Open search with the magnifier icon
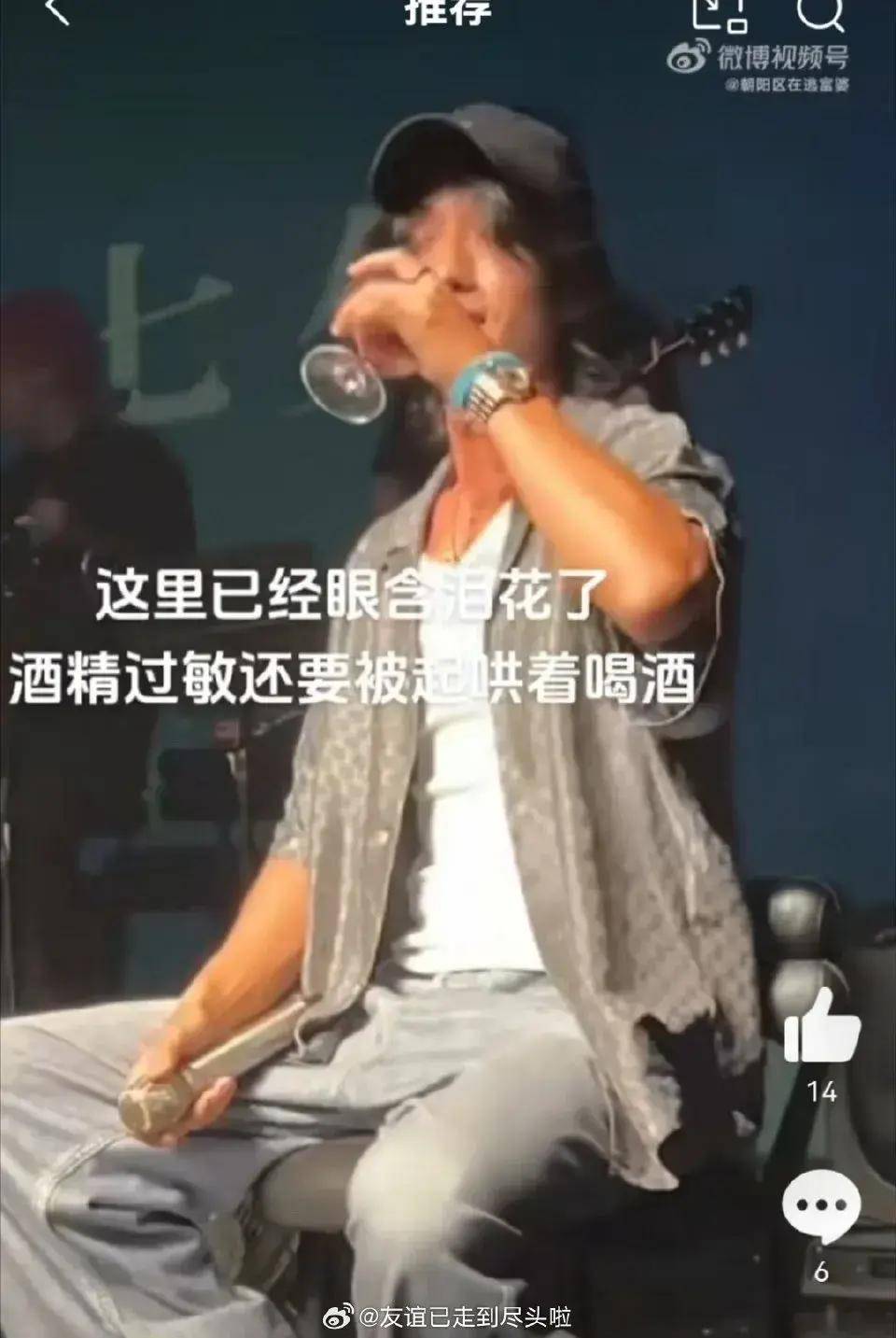896x1338 pixels. tap(823, 11)
